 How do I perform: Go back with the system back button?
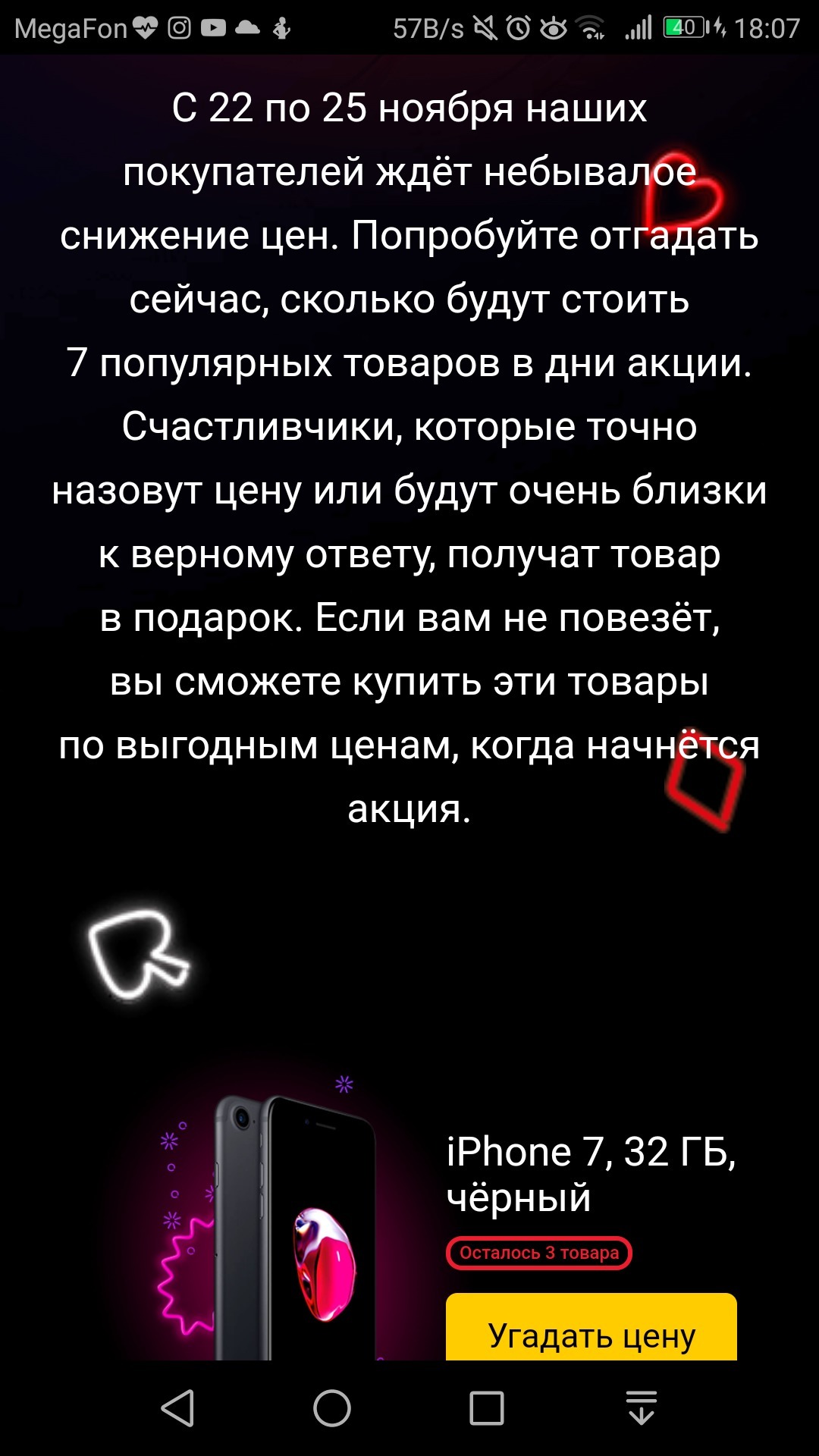178,1408
